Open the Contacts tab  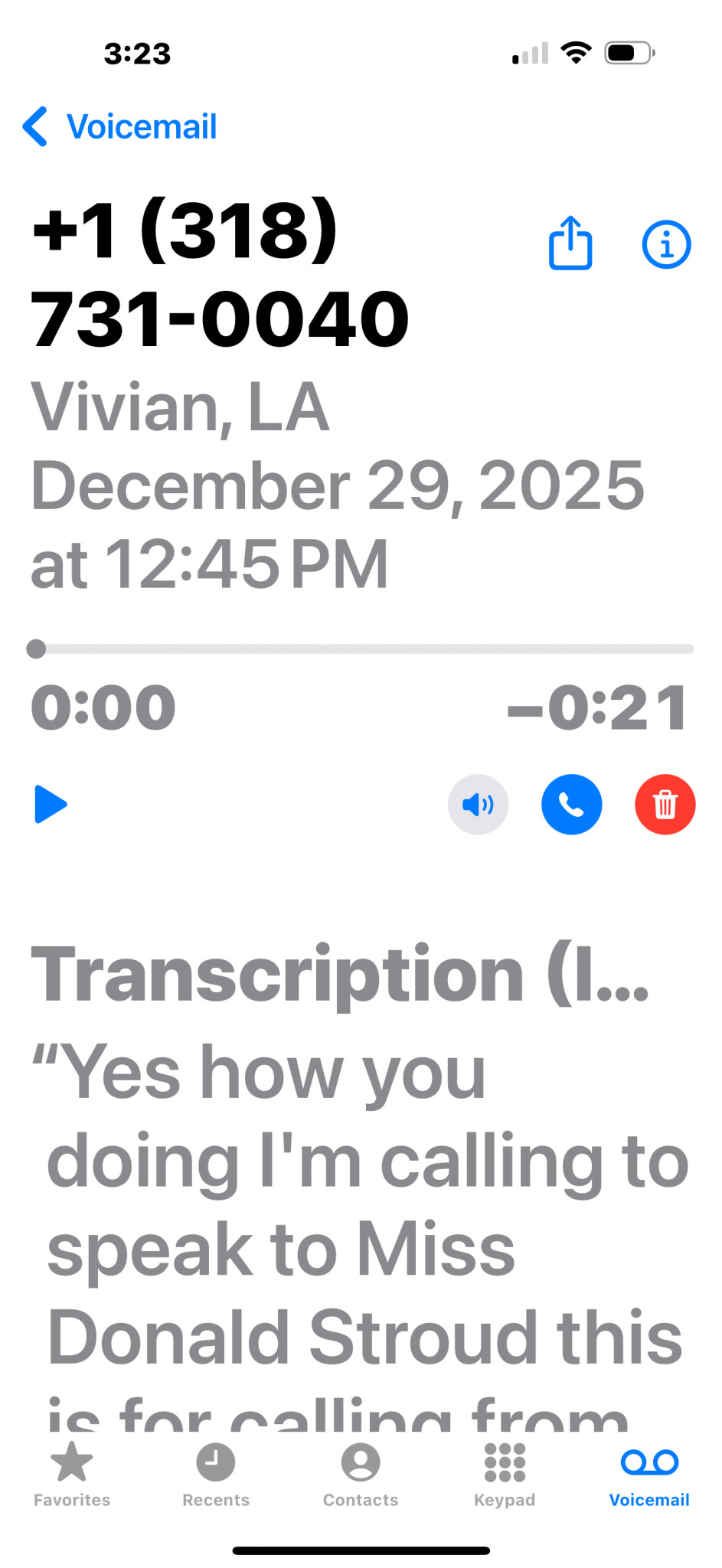(361, 1475)
